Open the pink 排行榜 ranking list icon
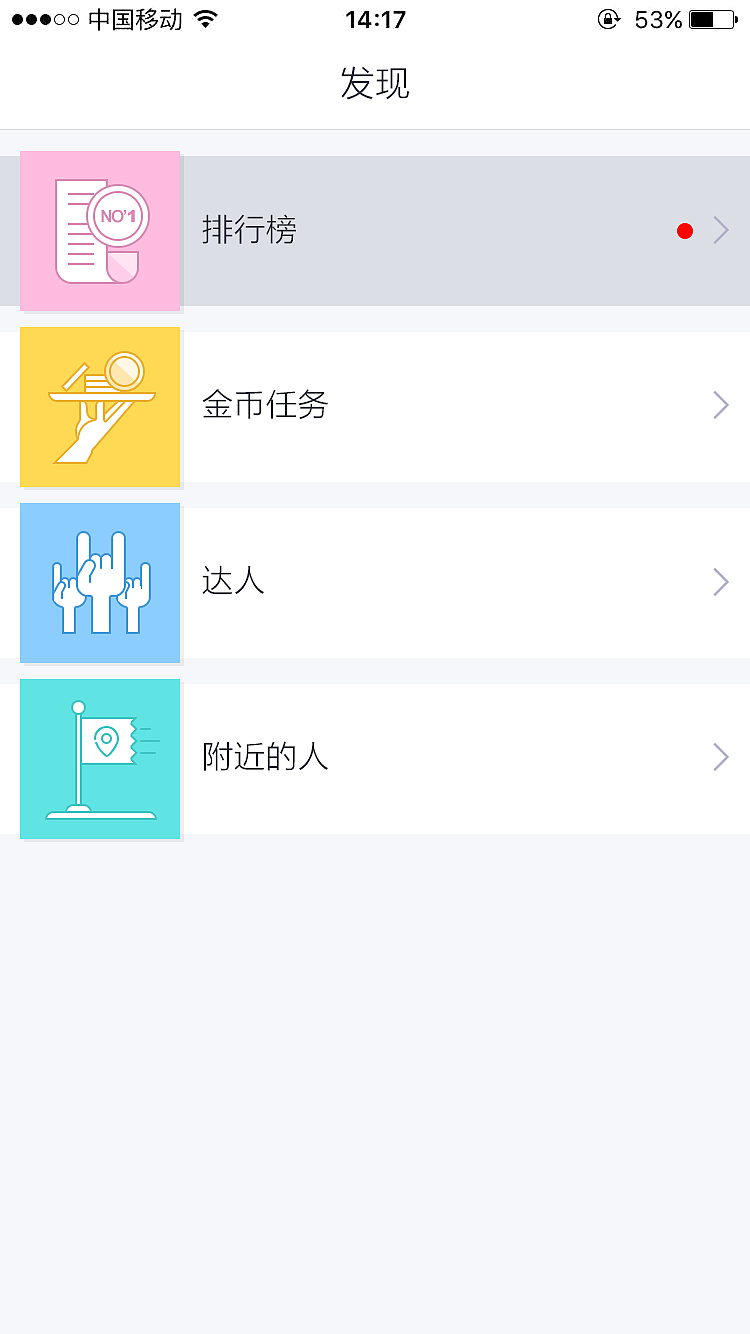This screenshot has height=1334, width=750. tap(100, 231)
